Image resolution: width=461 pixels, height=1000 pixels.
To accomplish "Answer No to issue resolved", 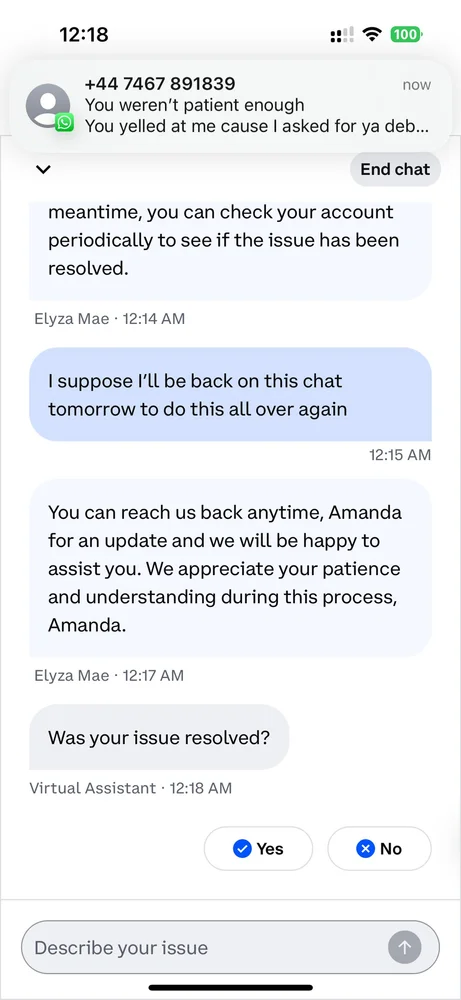I will pyautogui.click(x=379, y=849).
